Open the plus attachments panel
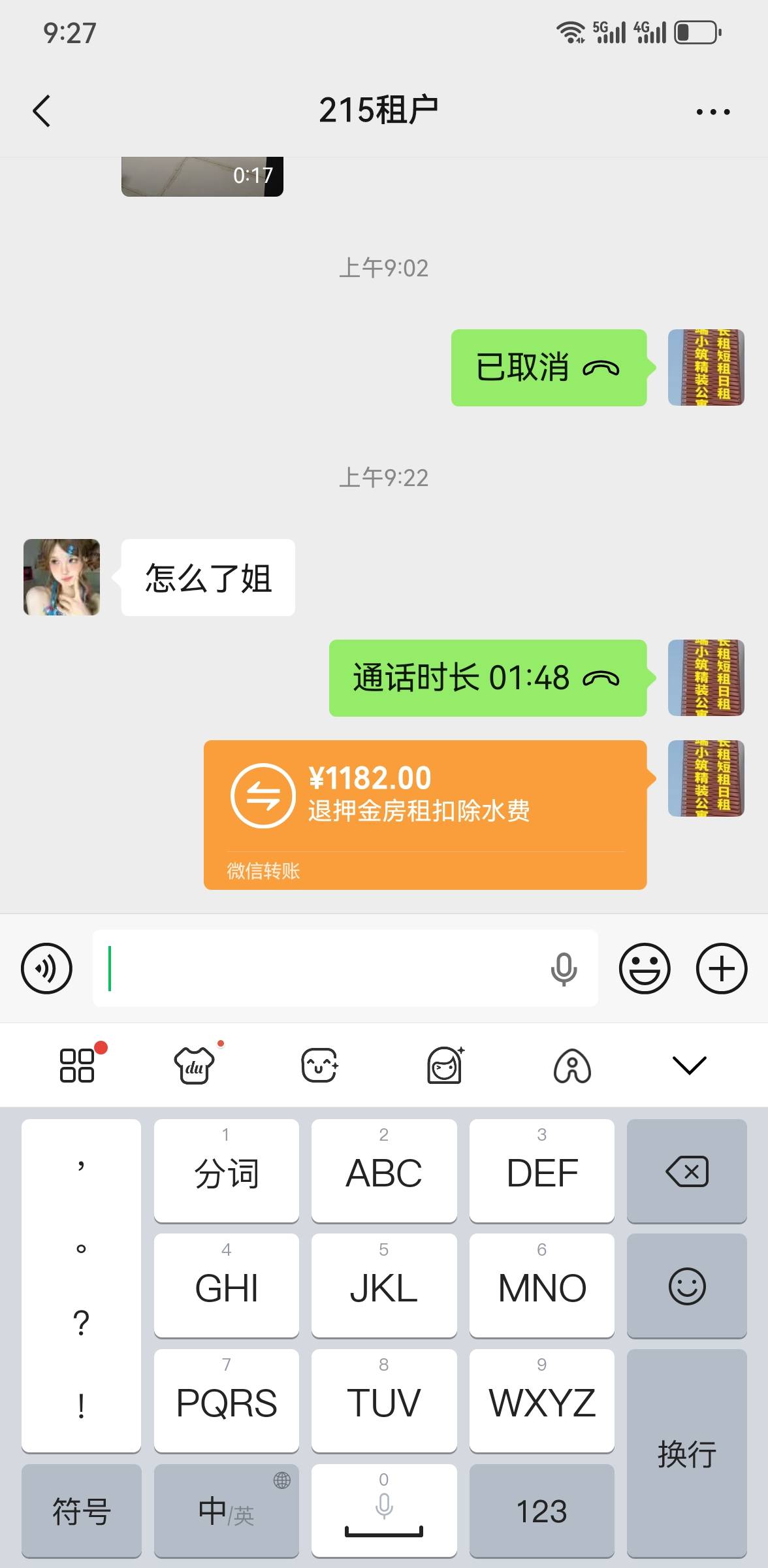This screenshot has width=768, height=1568. 721,968
